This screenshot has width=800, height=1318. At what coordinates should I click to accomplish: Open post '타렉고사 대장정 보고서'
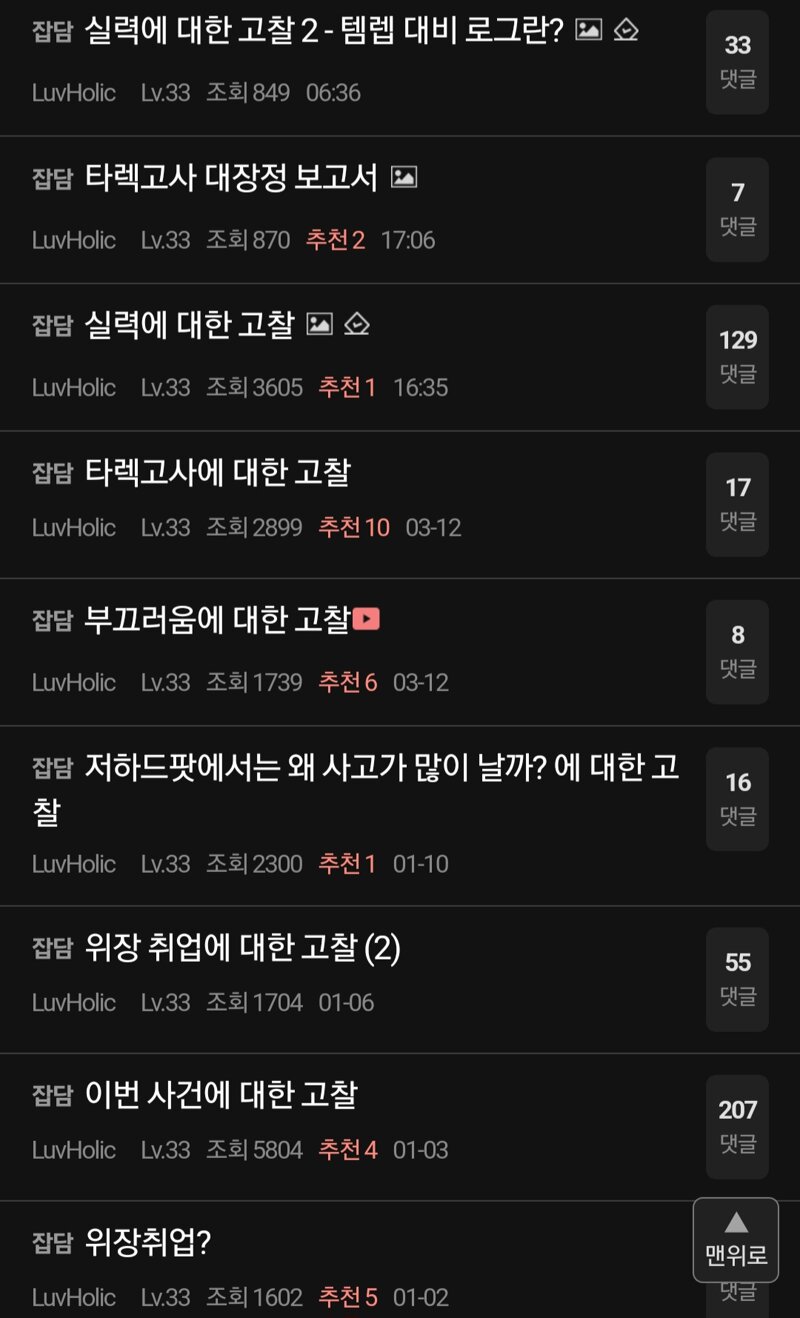click(232, 178)
